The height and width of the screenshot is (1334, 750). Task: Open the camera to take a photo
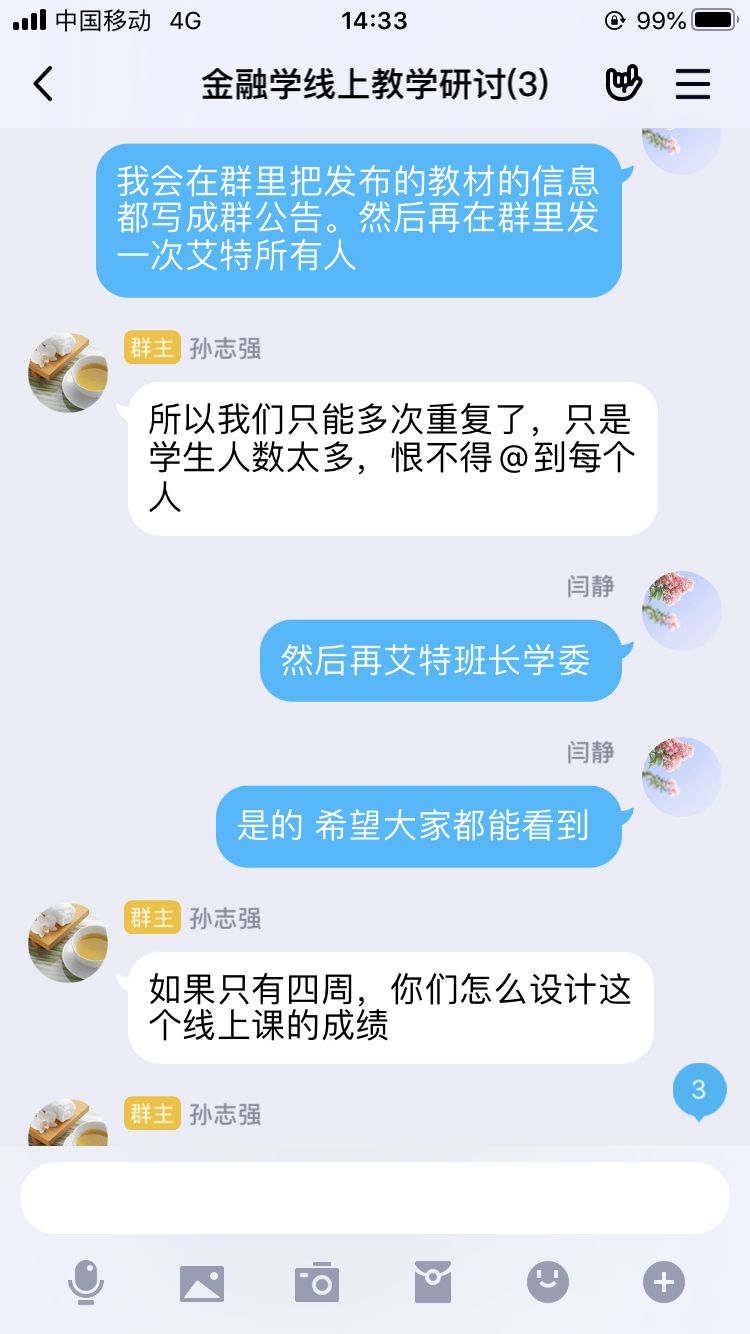pyautogui.click(x=317, y=1282)
